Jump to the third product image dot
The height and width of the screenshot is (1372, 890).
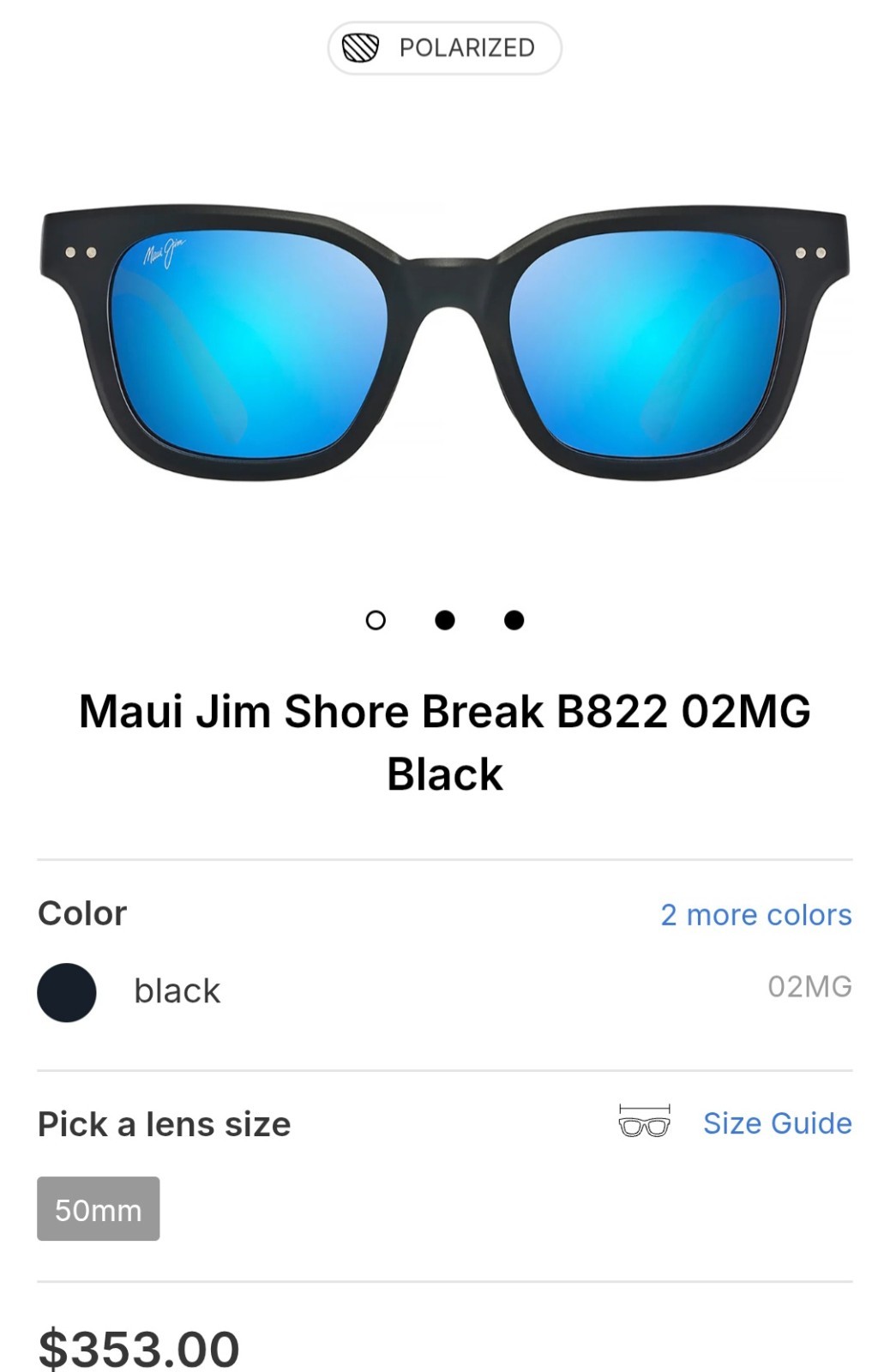514,619
